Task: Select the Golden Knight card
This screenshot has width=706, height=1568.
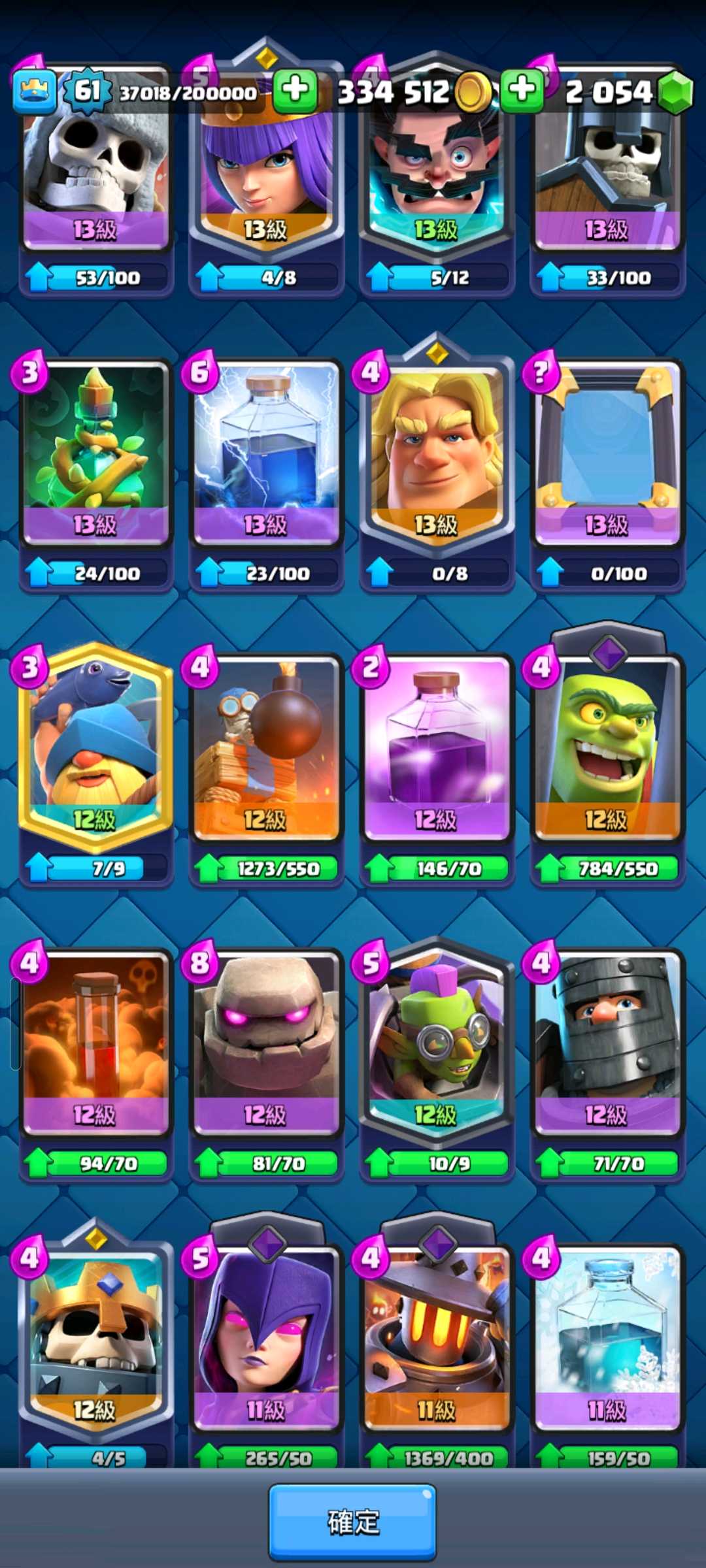Action: (x=436, y=451)
